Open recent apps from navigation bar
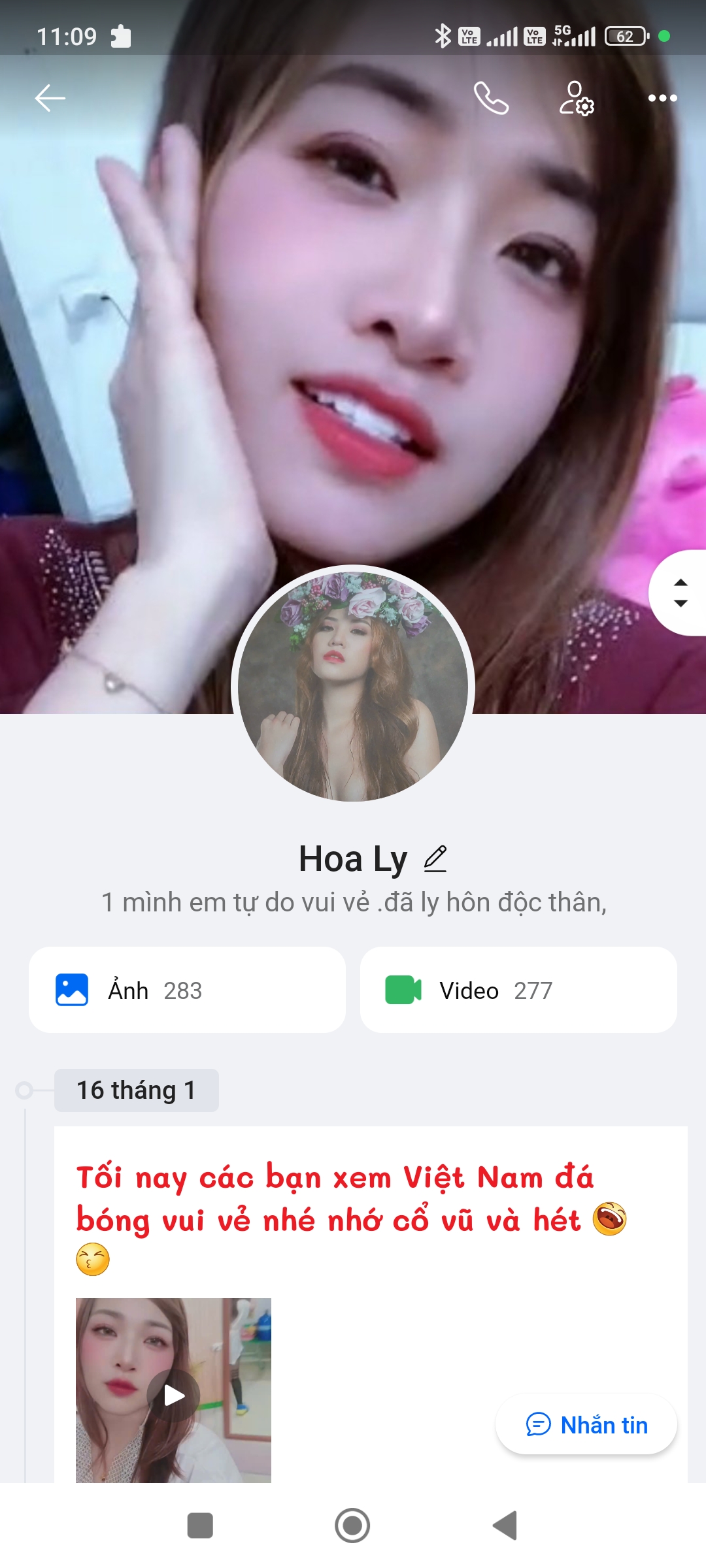Screen dimensions: 706x1568 click(x=200, y=1526)
